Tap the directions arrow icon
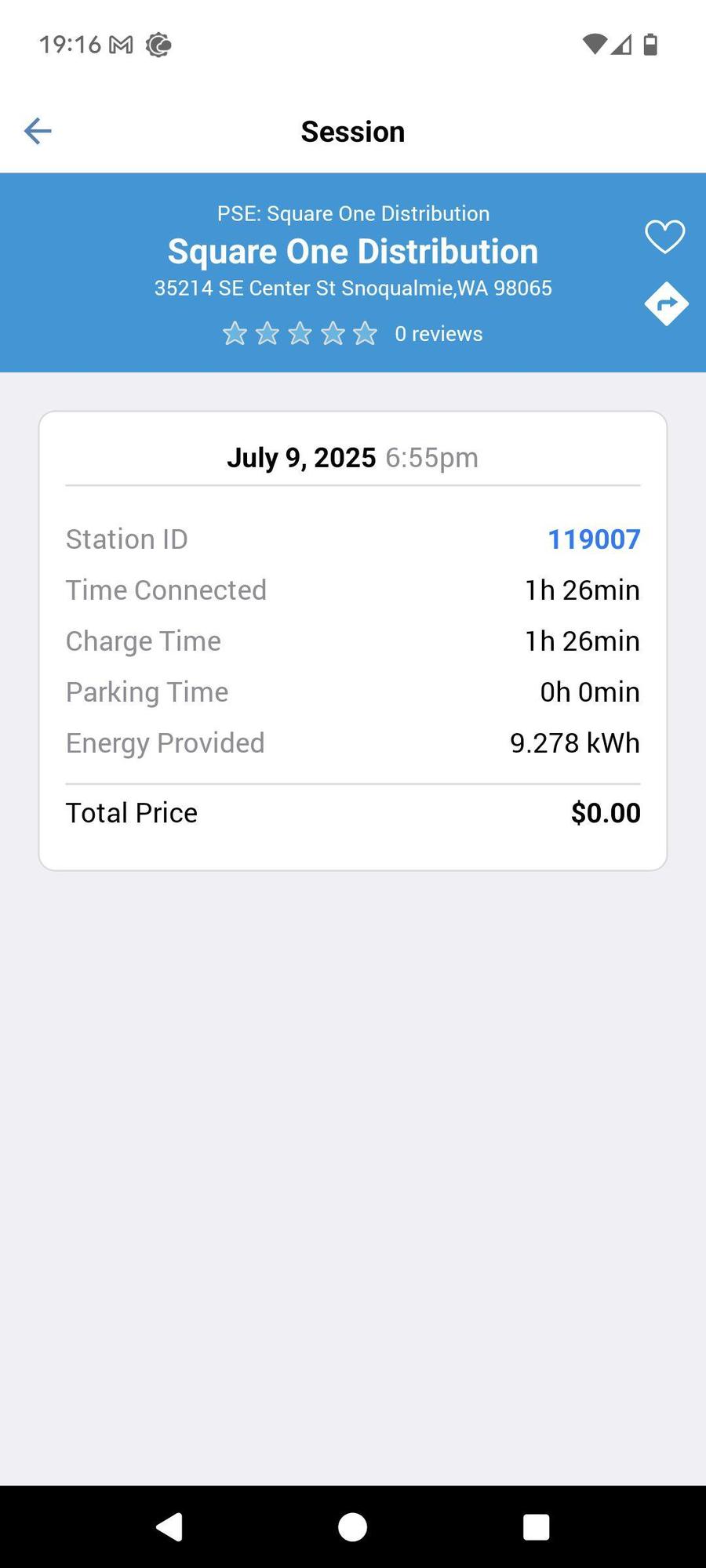The height and width of the screenshot is (1568, 706). 666,304
